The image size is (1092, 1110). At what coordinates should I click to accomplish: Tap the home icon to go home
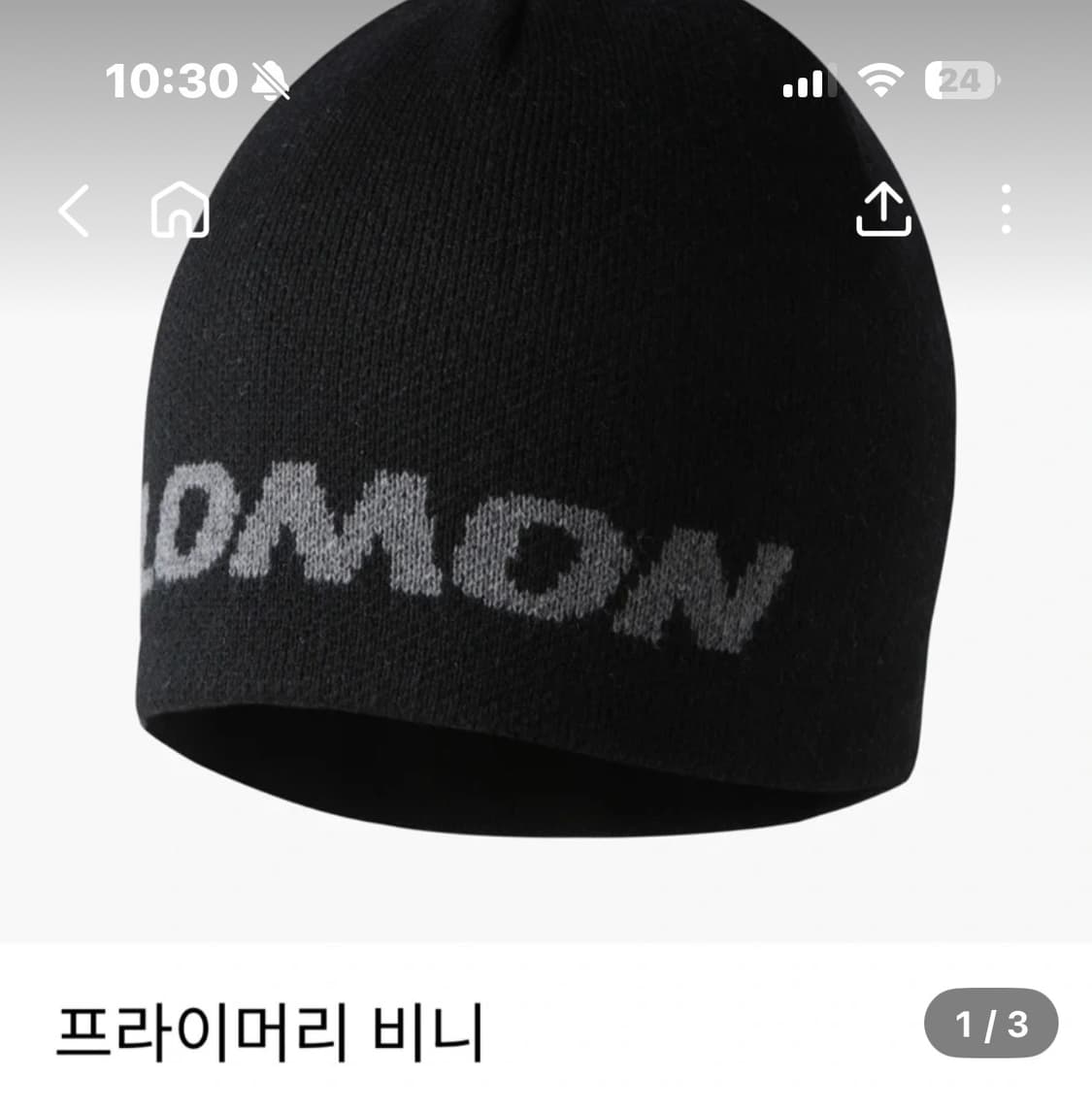tap(181, 209)
